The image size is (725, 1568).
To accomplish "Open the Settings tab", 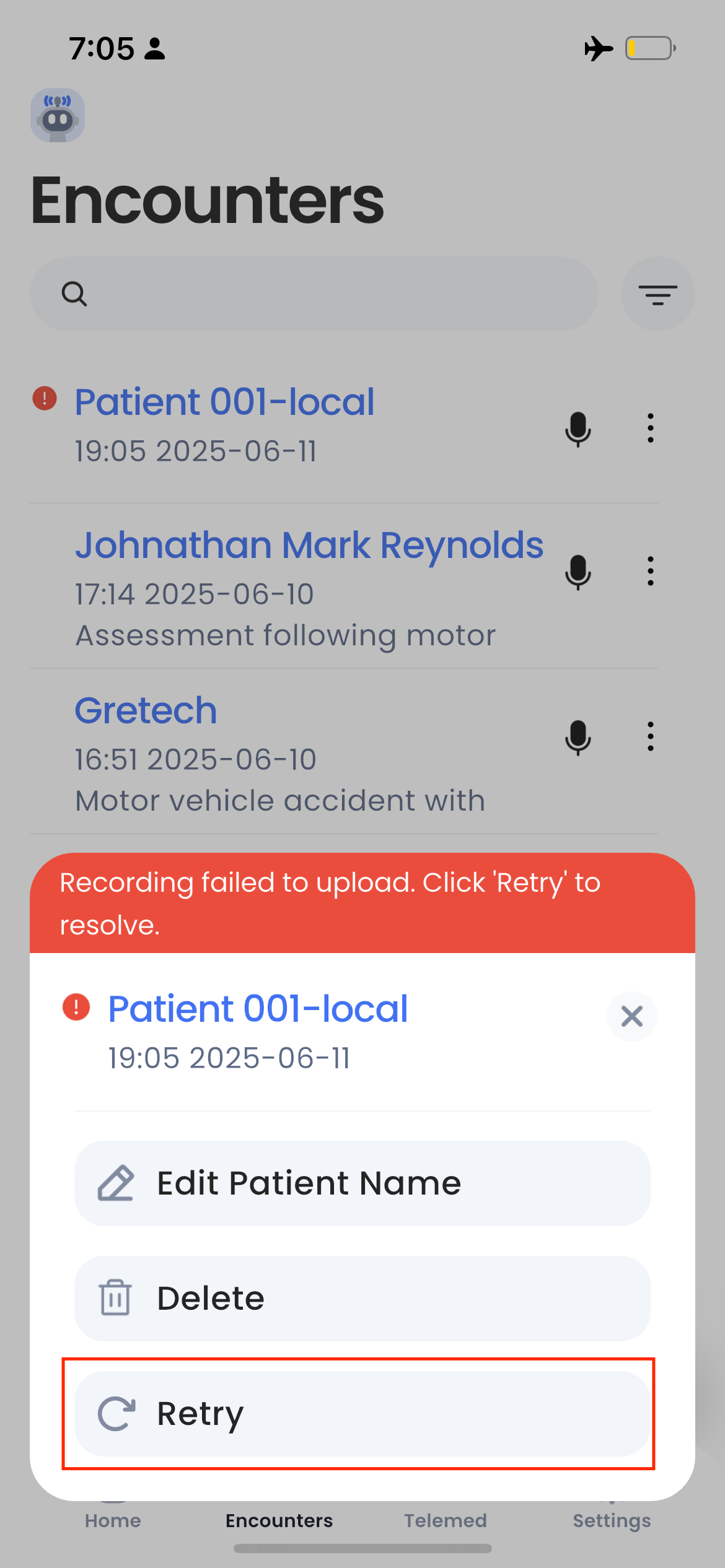I will click(612, 1520).
